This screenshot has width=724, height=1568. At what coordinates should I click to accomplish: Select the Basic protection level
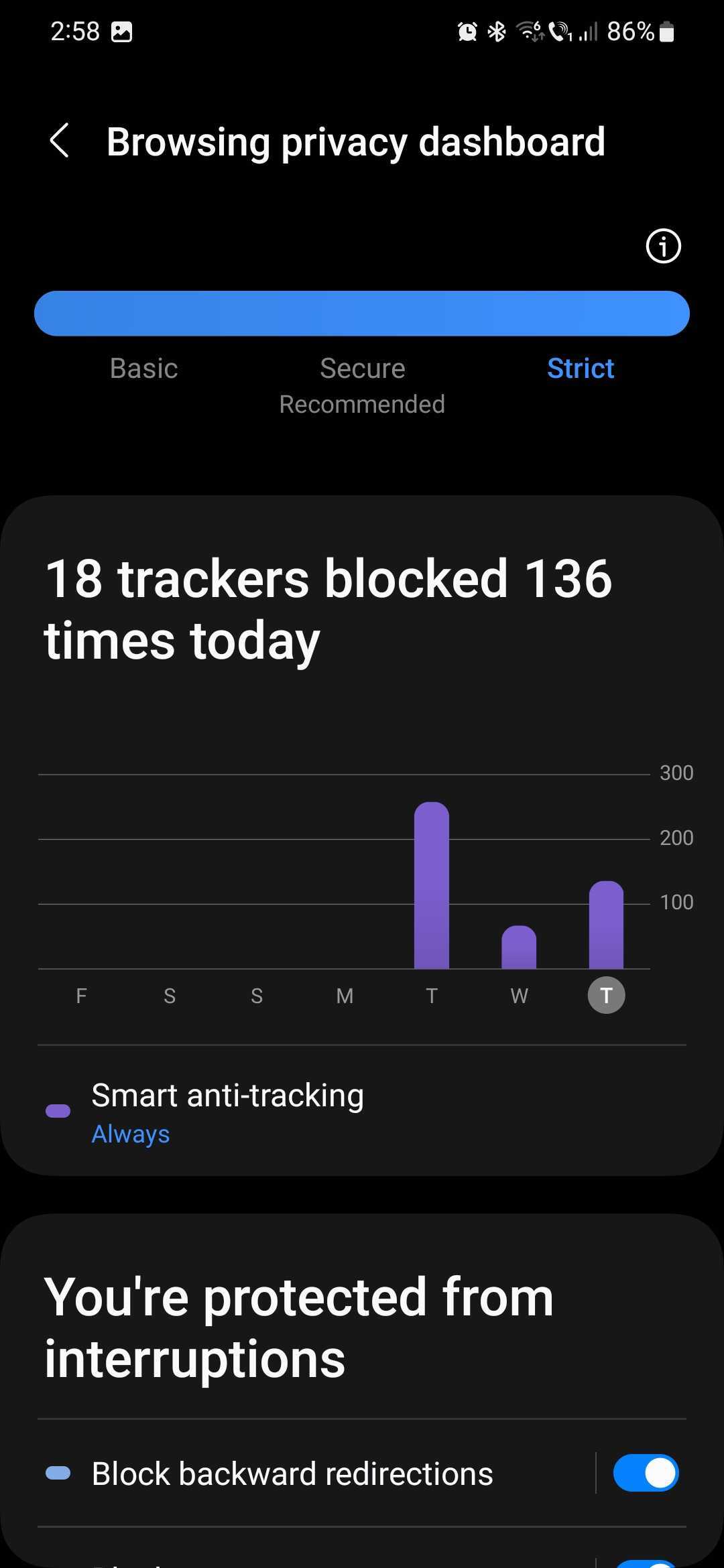click(x=143, y=369)
